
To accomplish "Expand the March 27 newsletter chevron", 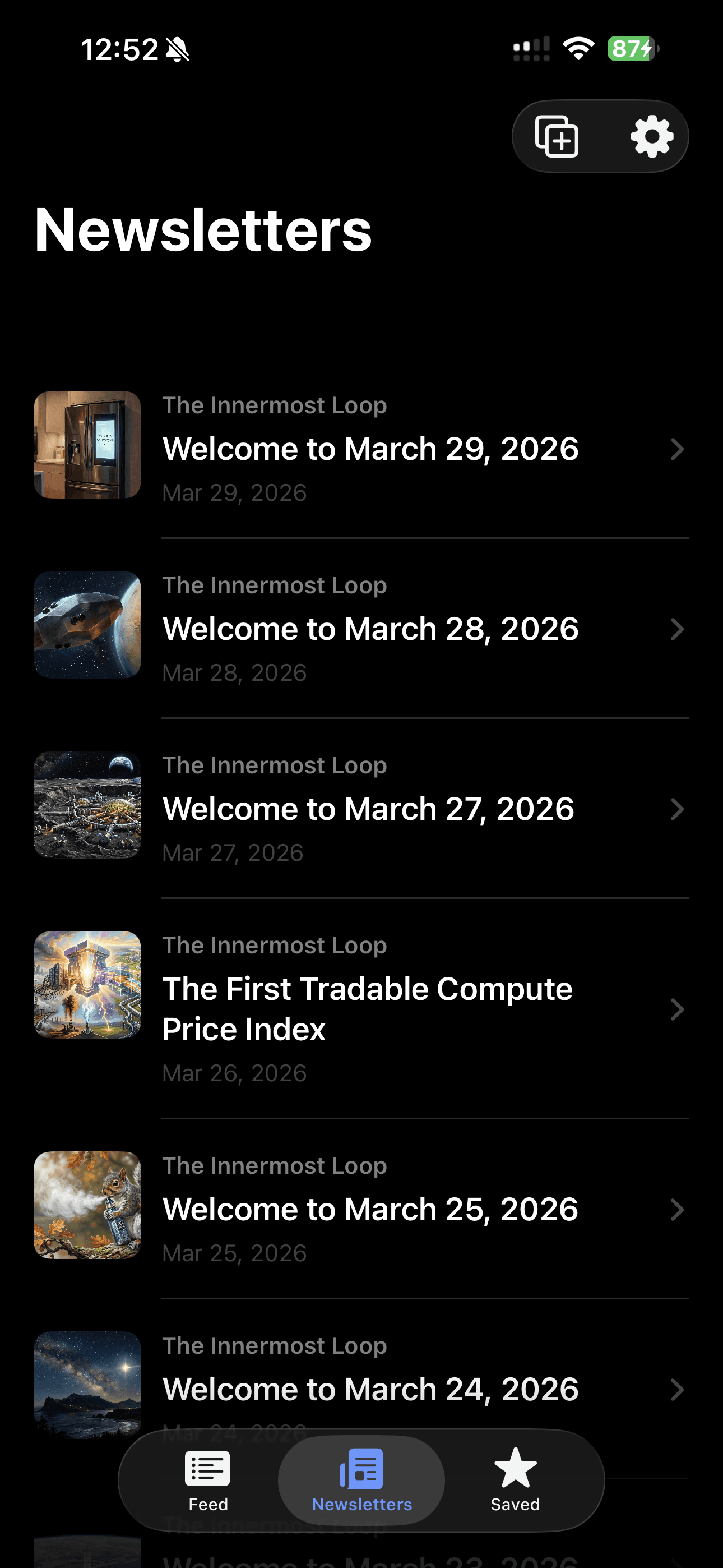I will [x=678, y=809].
